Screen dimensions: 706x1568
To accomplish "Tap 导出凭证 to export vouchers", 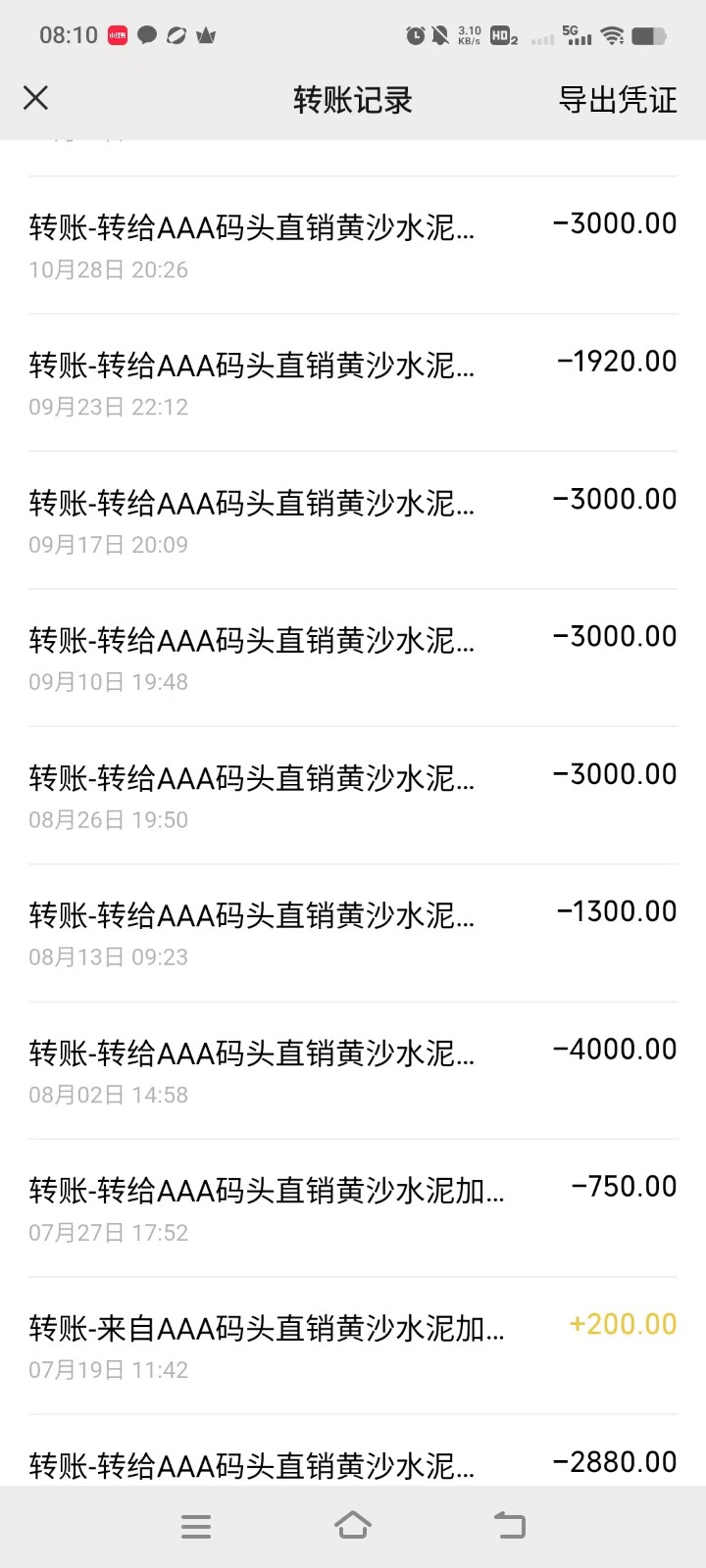I will 617,100.
